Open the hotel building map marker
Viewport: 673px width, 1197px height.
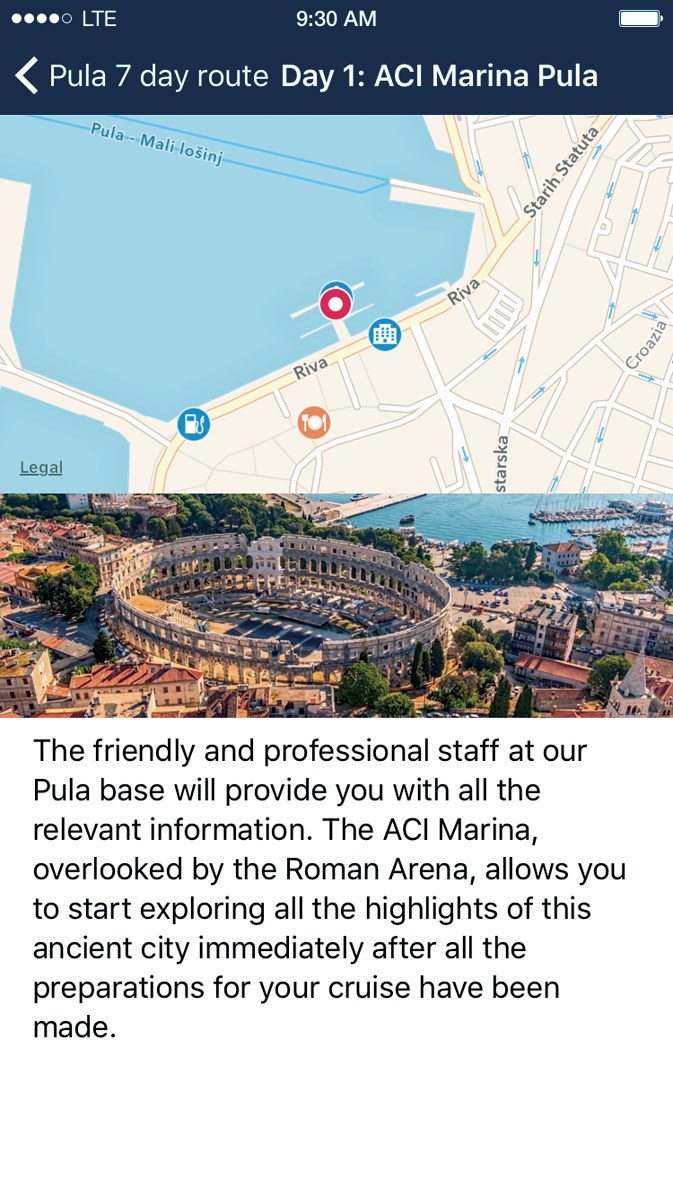coord(385,334)
